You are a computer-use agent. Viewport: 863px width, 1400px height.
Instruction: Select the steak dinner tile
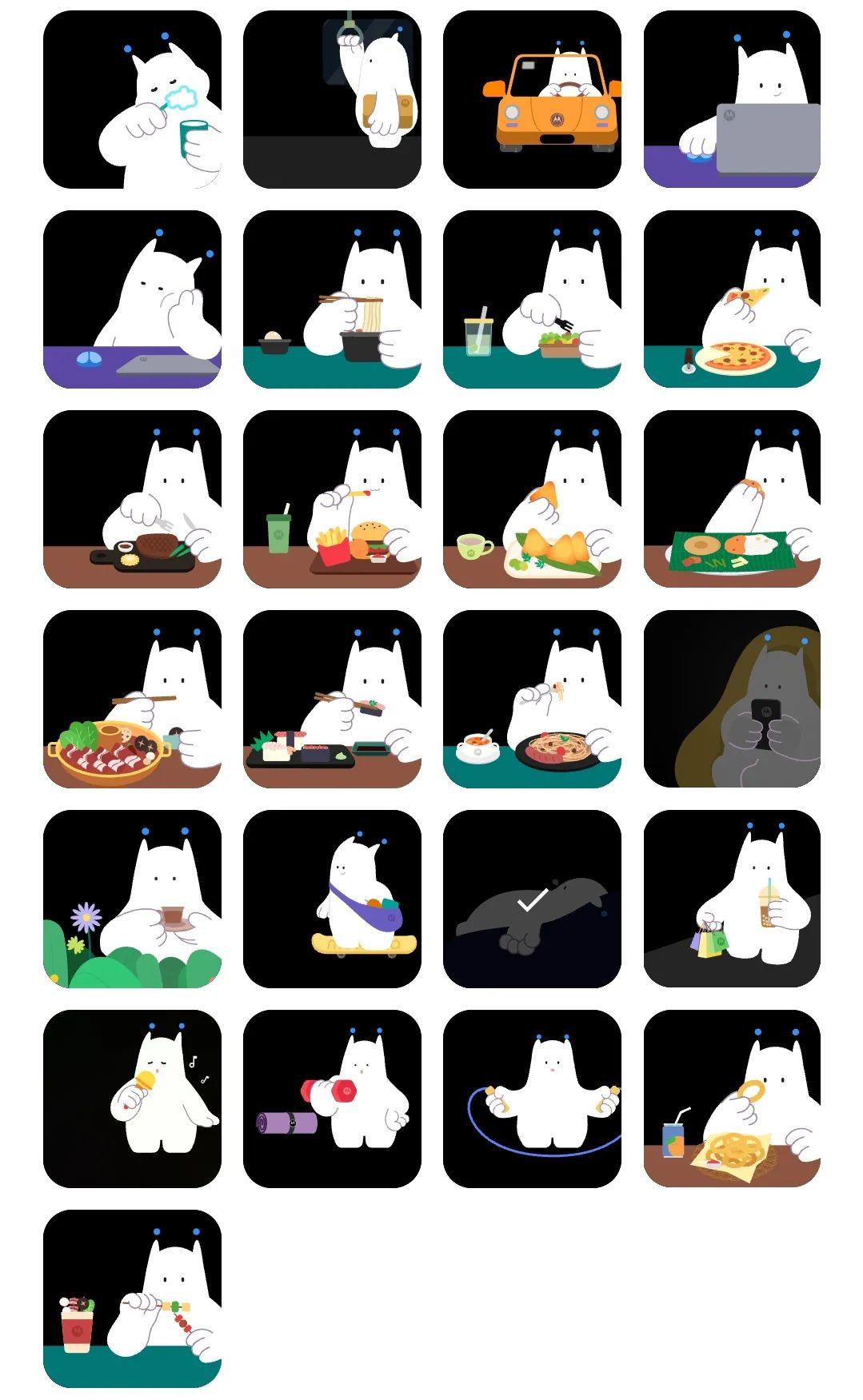[x=132, y=500]
